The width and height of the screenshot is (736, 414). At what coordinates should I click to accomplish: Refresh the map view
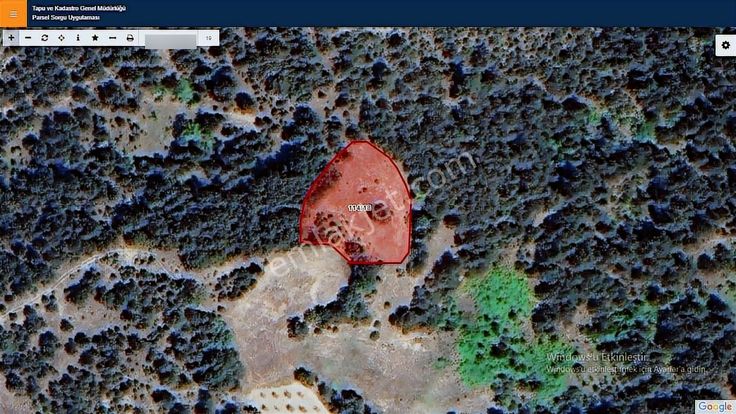click(45, 38)
